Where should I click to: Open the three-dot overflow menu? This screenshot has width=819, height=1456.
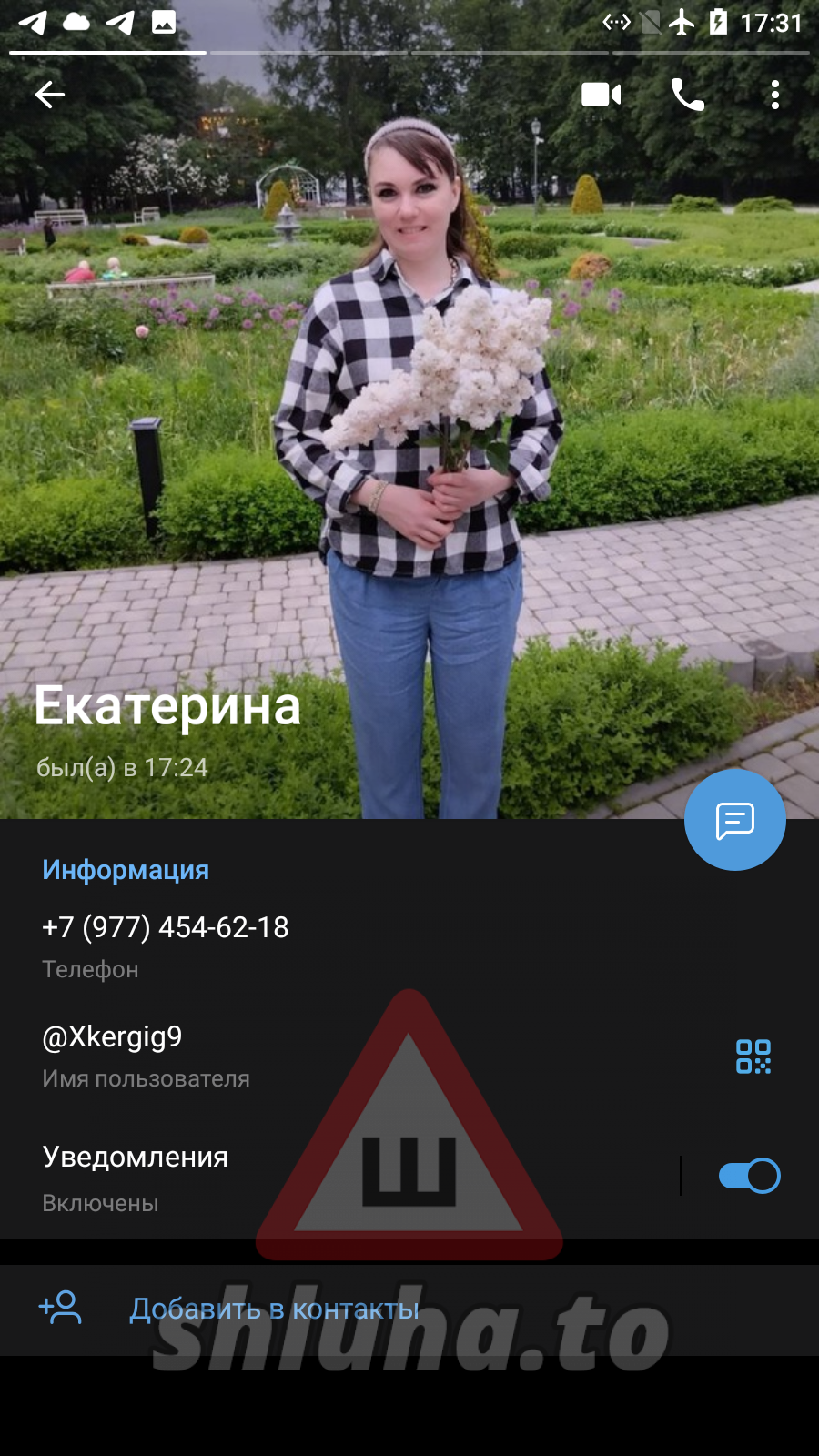coord(774,95)
